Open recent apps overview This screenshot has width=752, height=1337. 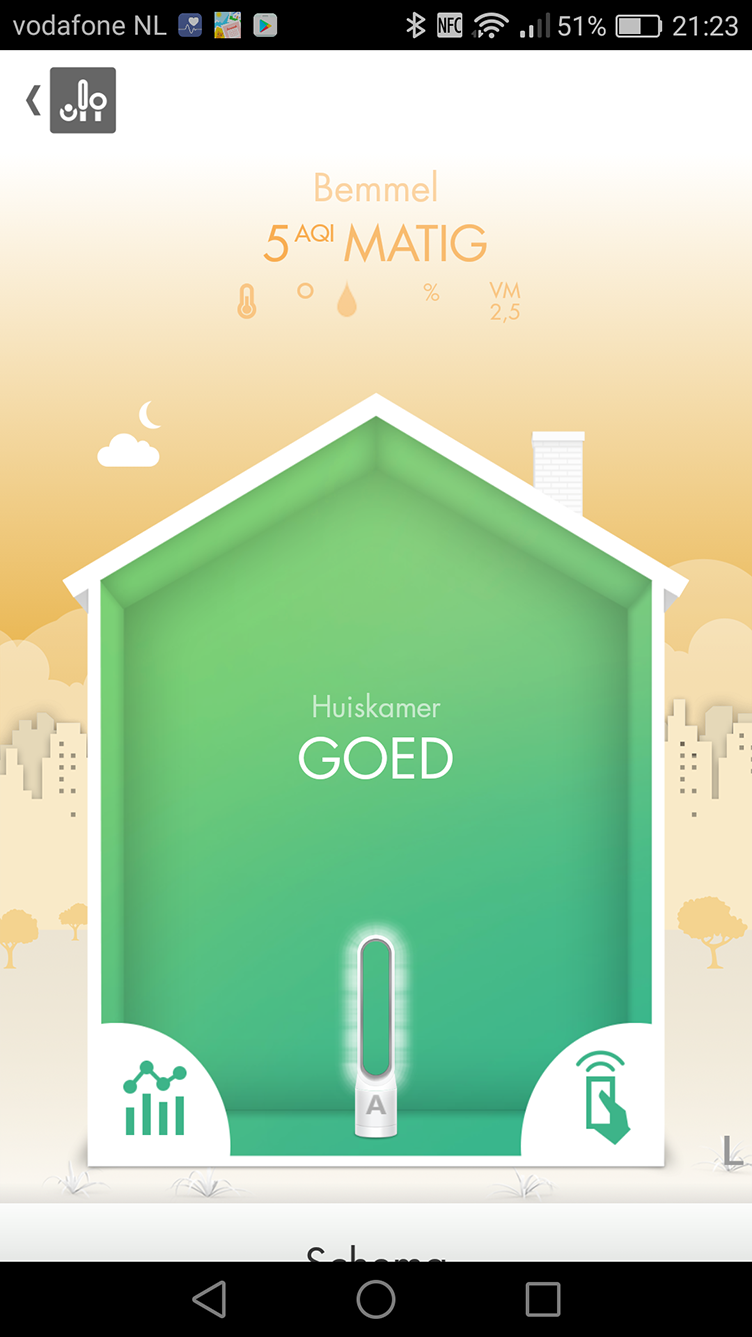click(543, 1299)
